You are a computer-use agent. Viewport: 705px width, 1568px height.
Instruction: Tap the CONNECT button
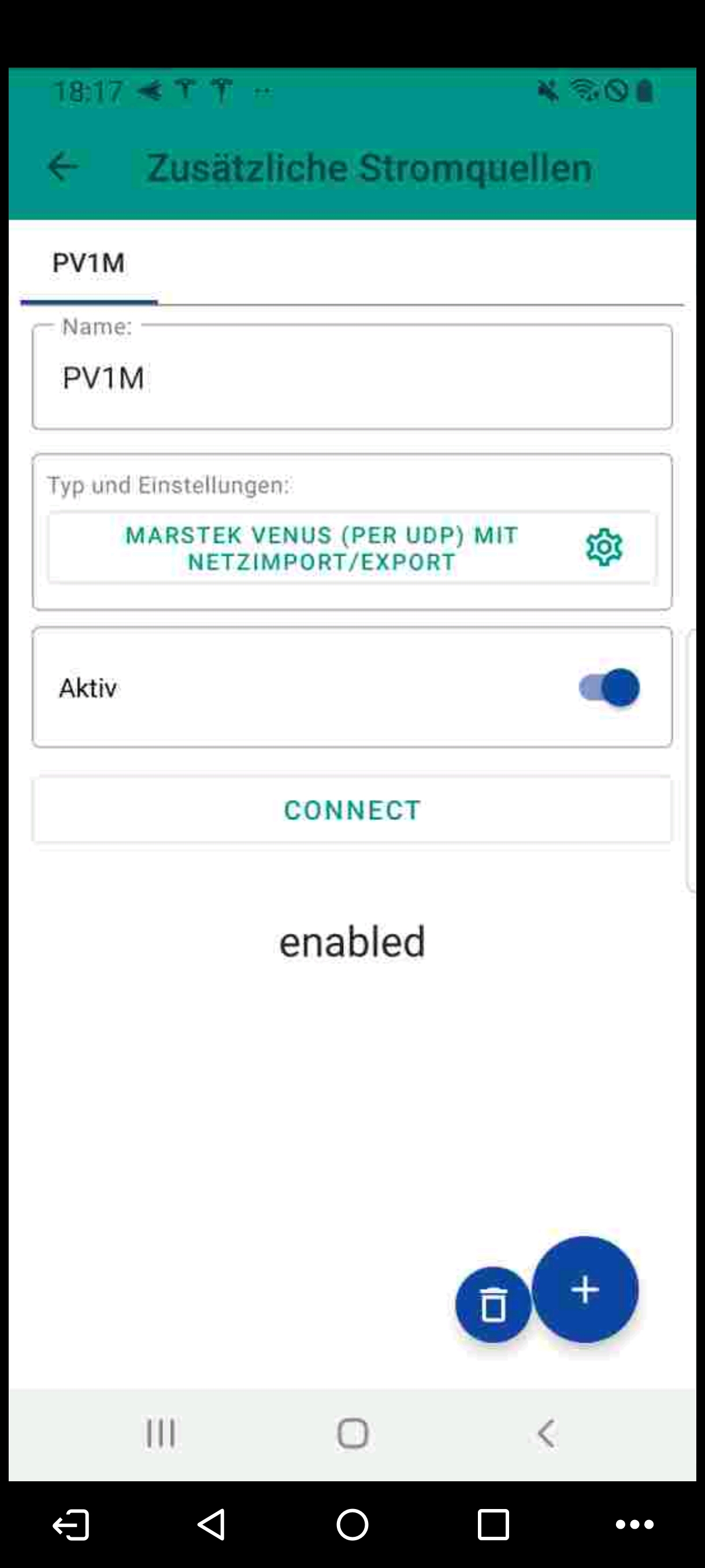pyautogui.click(x=351, y=810)
